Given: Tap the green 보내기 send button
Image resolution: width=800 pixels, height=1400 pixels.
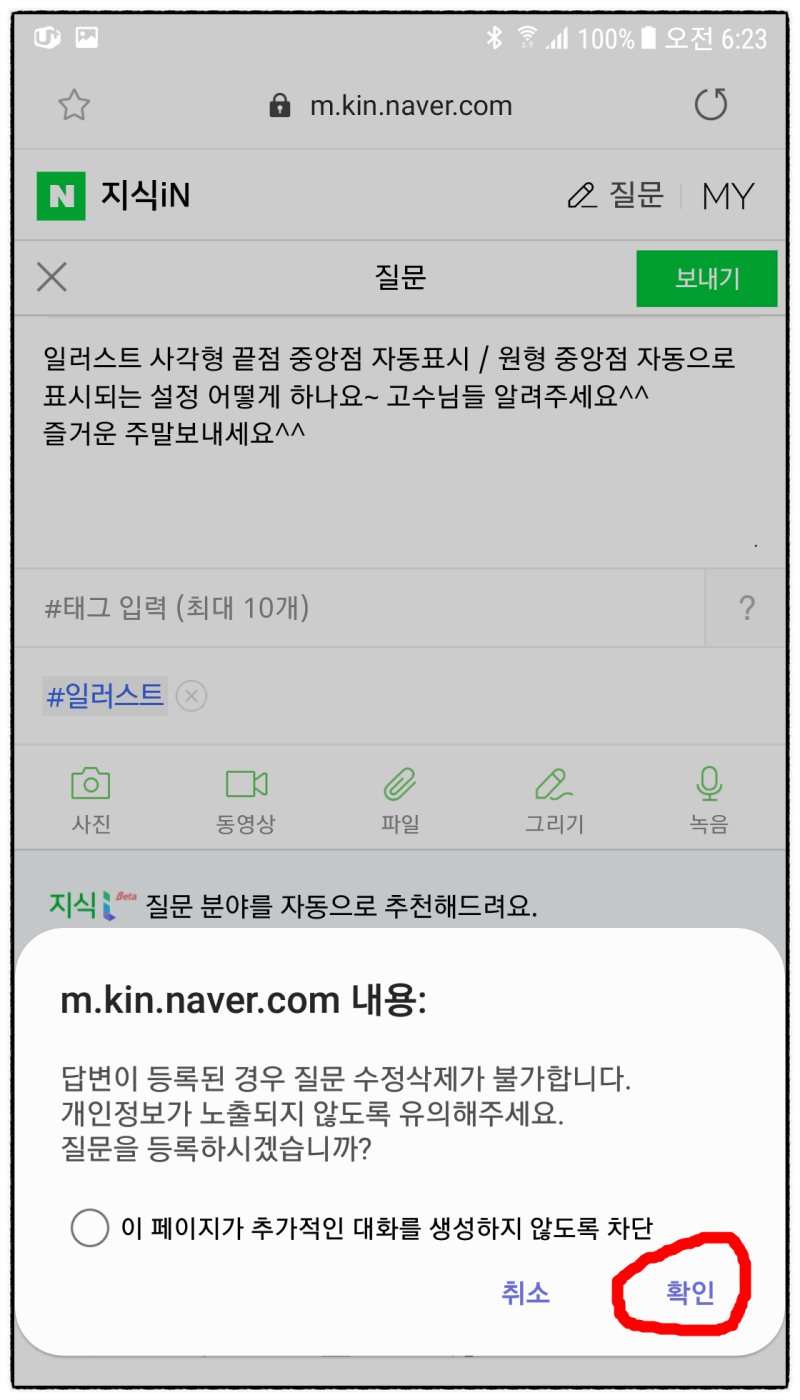Looking at the screenshot, I should [x=707, y=278].
